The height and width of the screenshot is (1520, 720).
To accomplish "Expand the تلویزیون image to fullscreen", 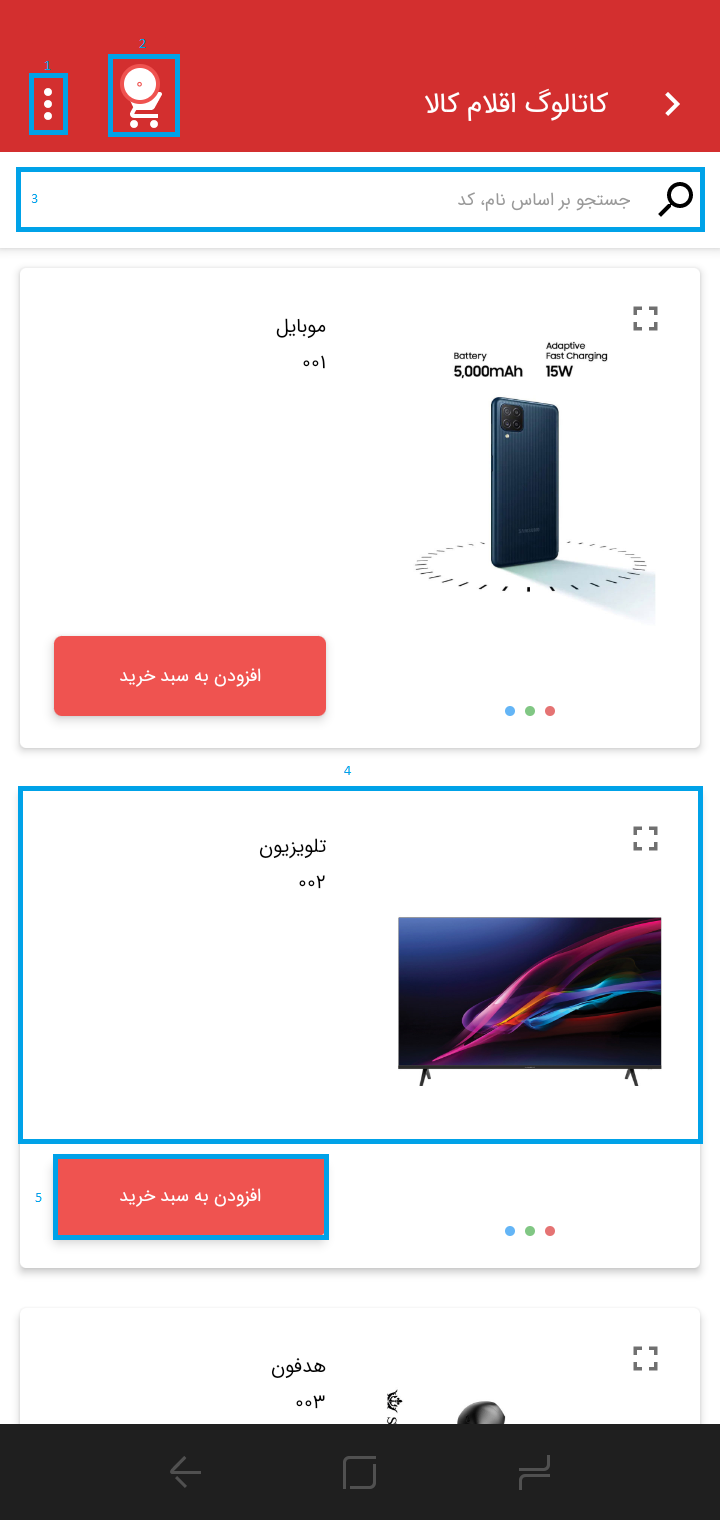I will coord(646,838).
